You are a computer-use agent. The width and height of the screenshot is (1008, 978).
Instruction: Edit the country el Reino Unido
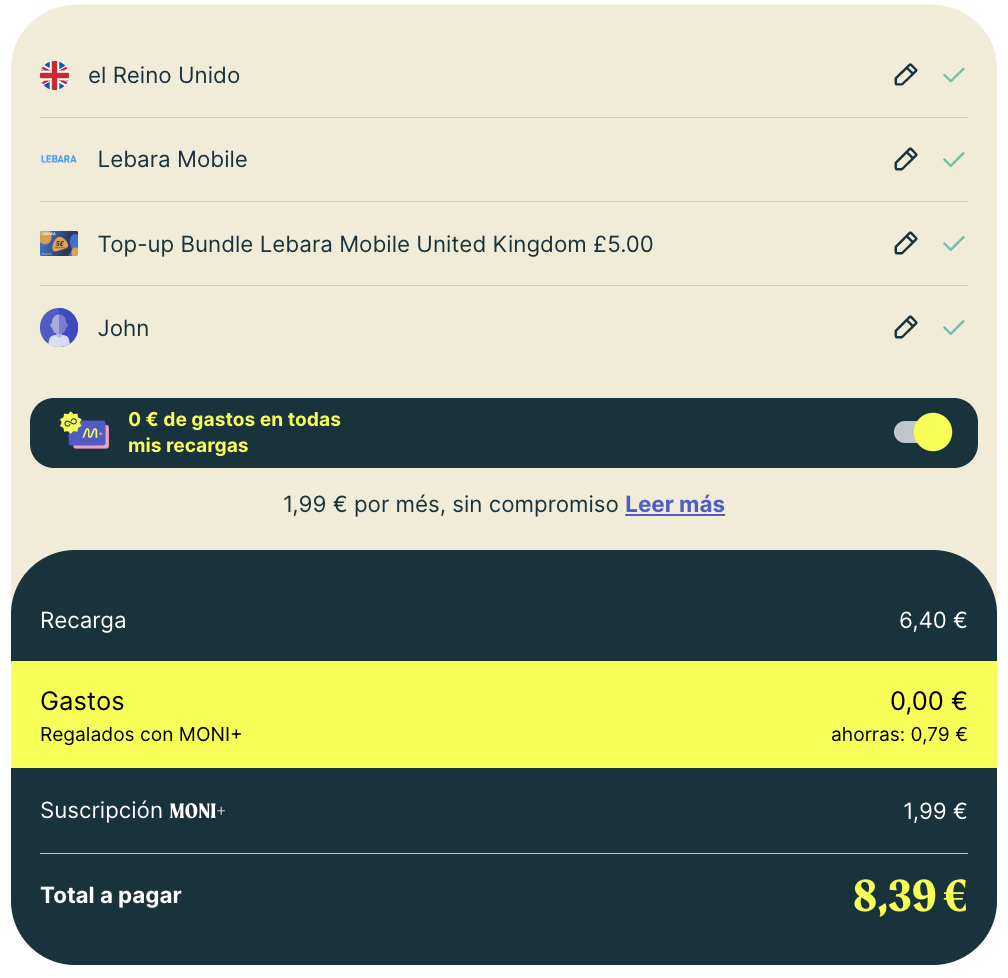[905, 75]
